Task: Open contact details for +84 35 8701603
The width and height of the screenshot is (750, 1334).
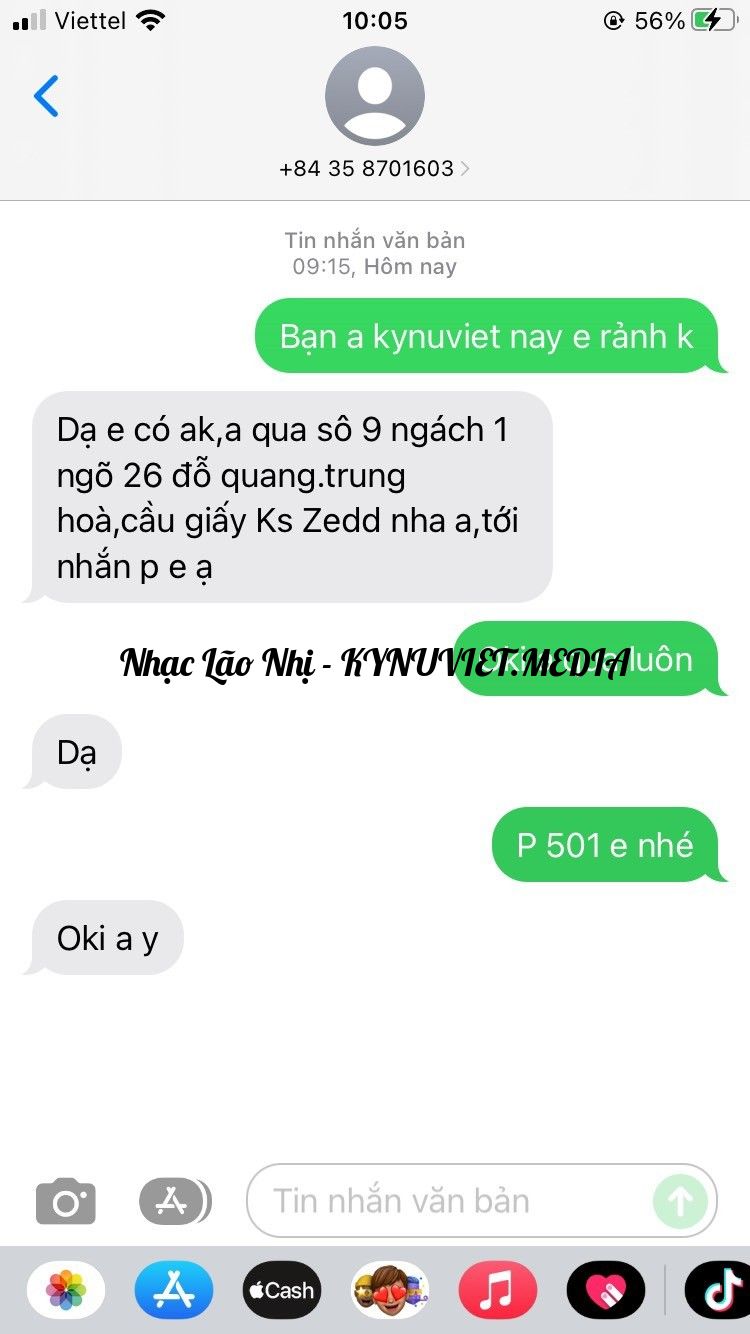Action: tap(374, 168)
